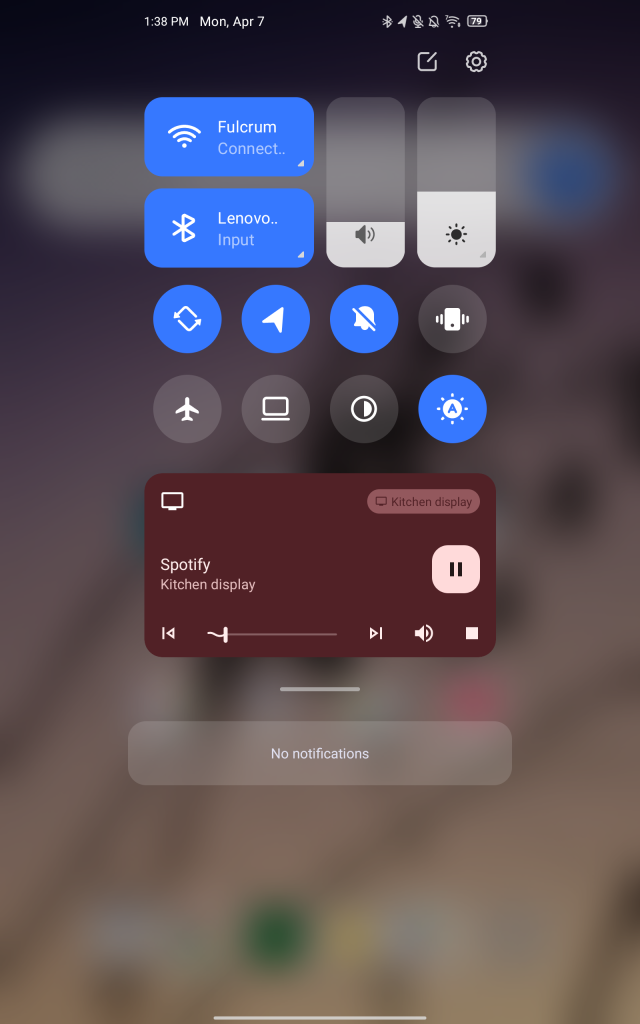Image resolution: width=640 pixels, height=1024 pixels.
Task: Open system settings gear
Action: tap(476, 62)
